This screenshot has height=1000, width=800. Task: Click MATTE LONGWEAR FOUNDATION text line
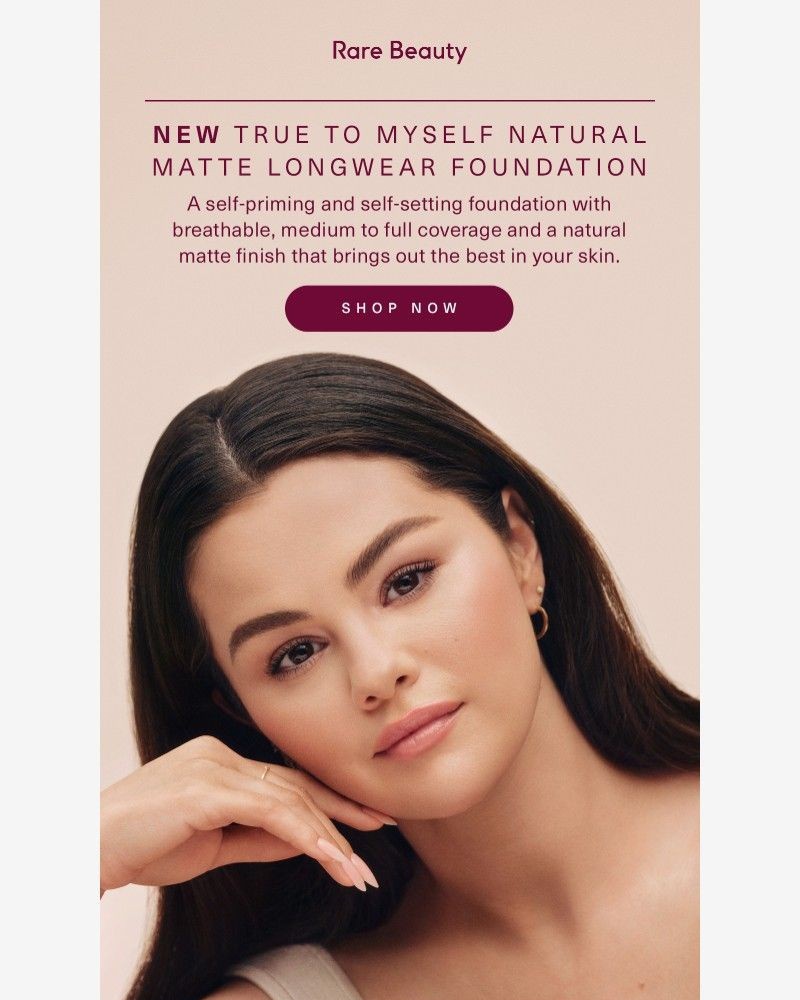pyautogui.click(x=399, y=161)
